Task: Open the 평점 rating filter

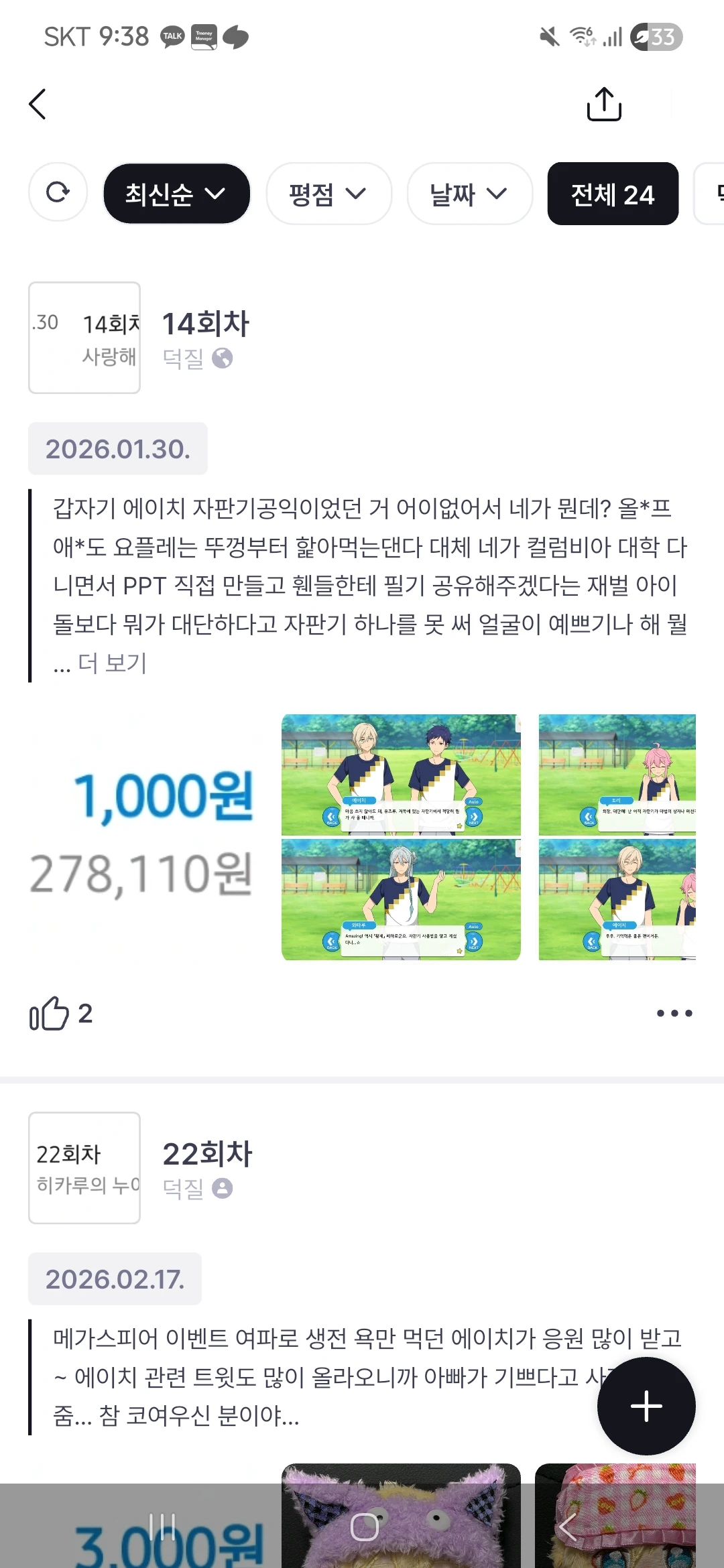Action: (x=328, y=194)
